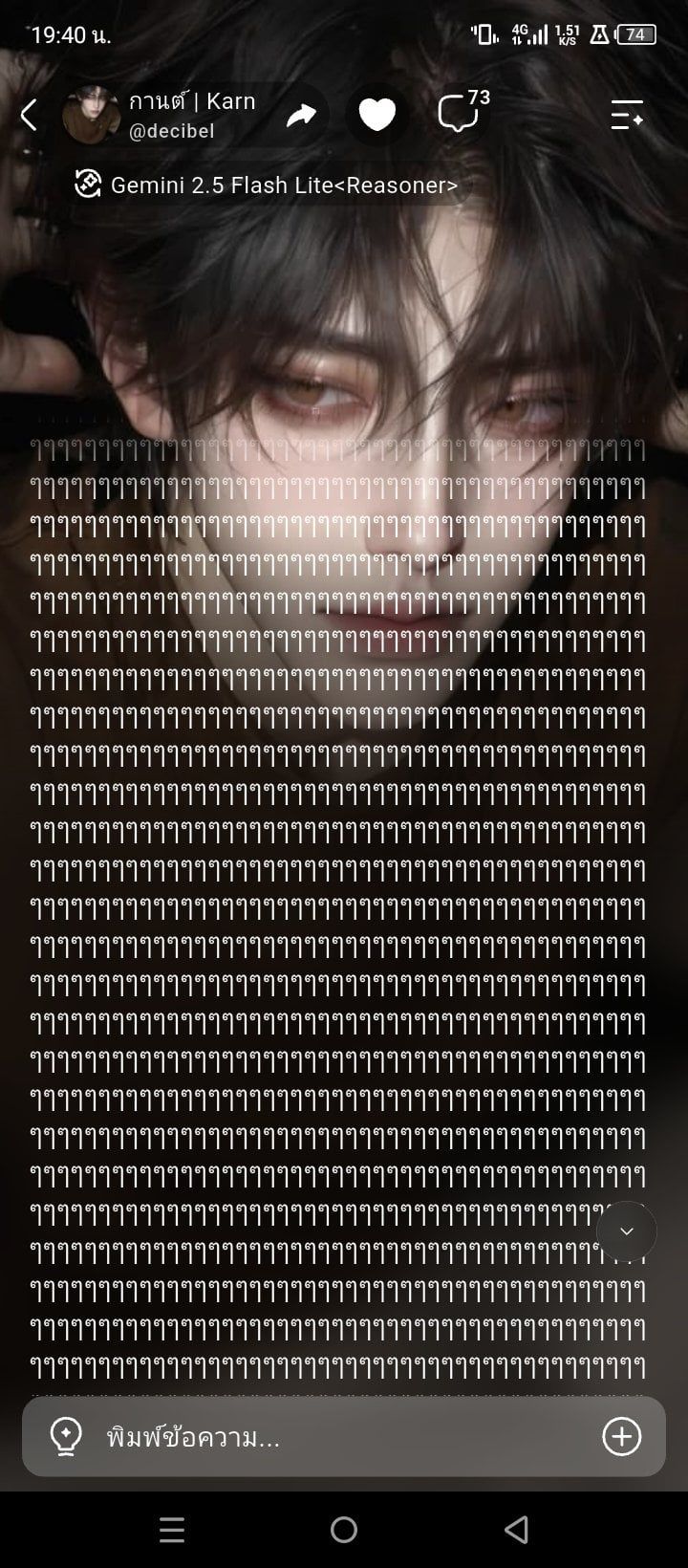This screenshot has width=688, height=1568.
Task: Like the character with the heart icon
Action: 376,116
